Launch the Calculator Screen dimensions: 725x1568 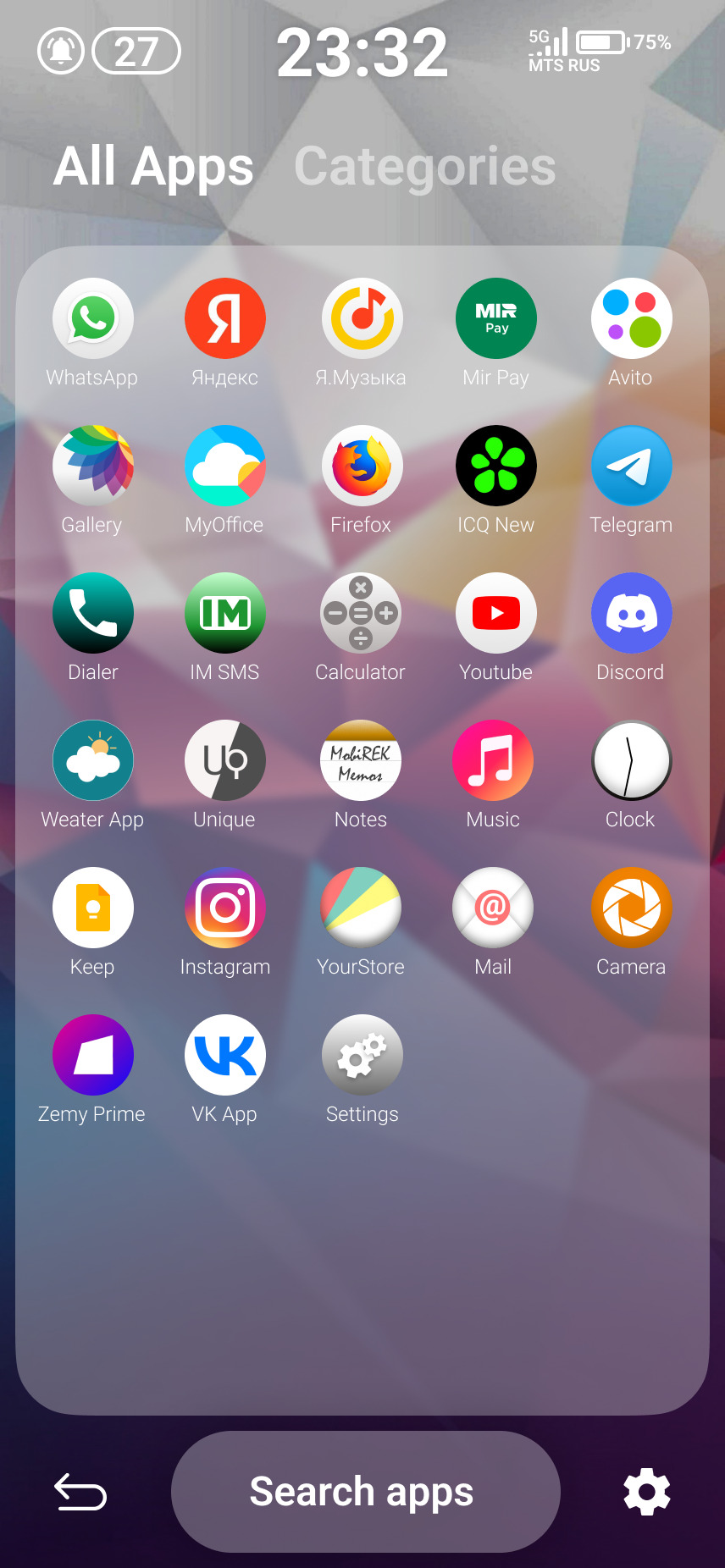pos(362,614)
